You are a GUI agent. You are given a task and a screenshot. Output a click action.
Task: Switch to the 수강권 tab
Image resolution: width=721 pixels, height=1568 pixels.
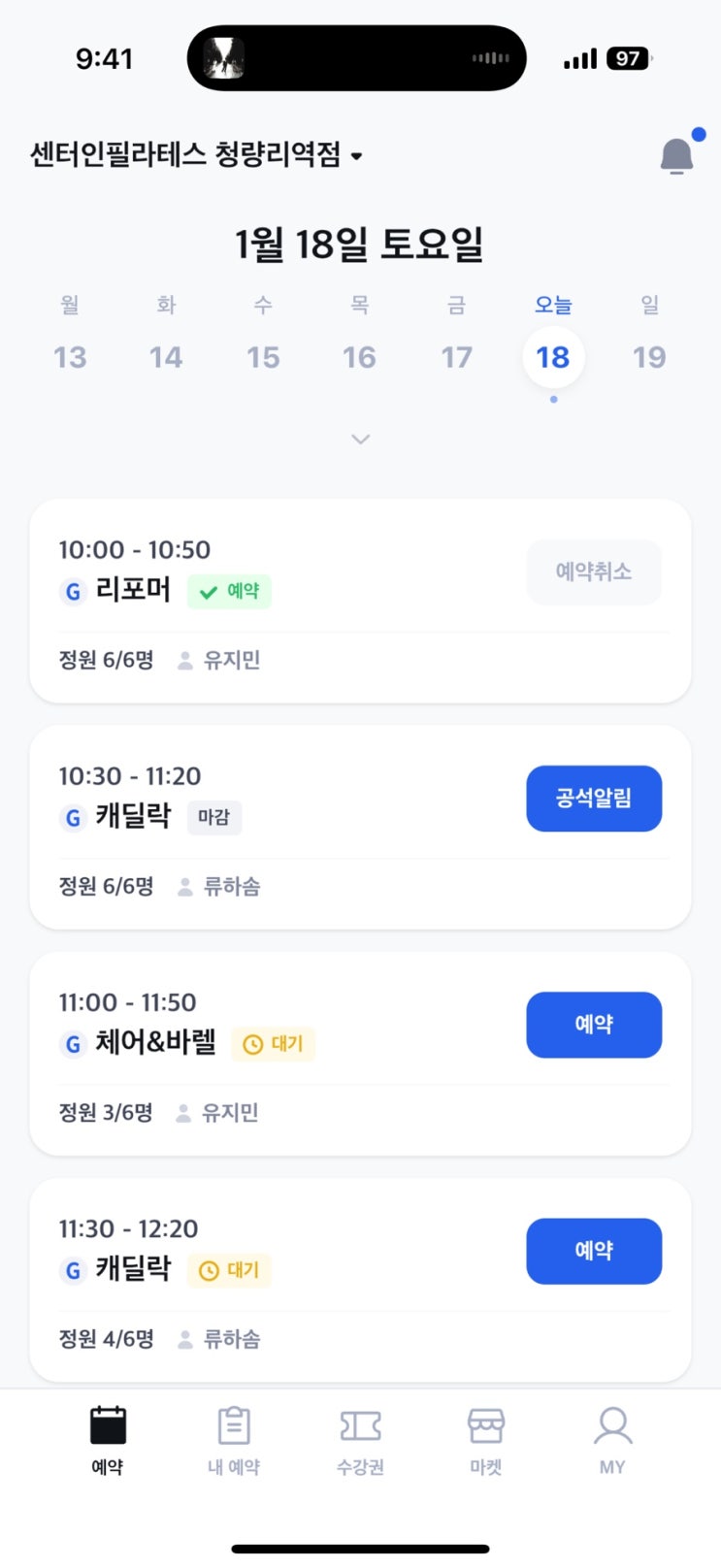(x=360, y=1441)
